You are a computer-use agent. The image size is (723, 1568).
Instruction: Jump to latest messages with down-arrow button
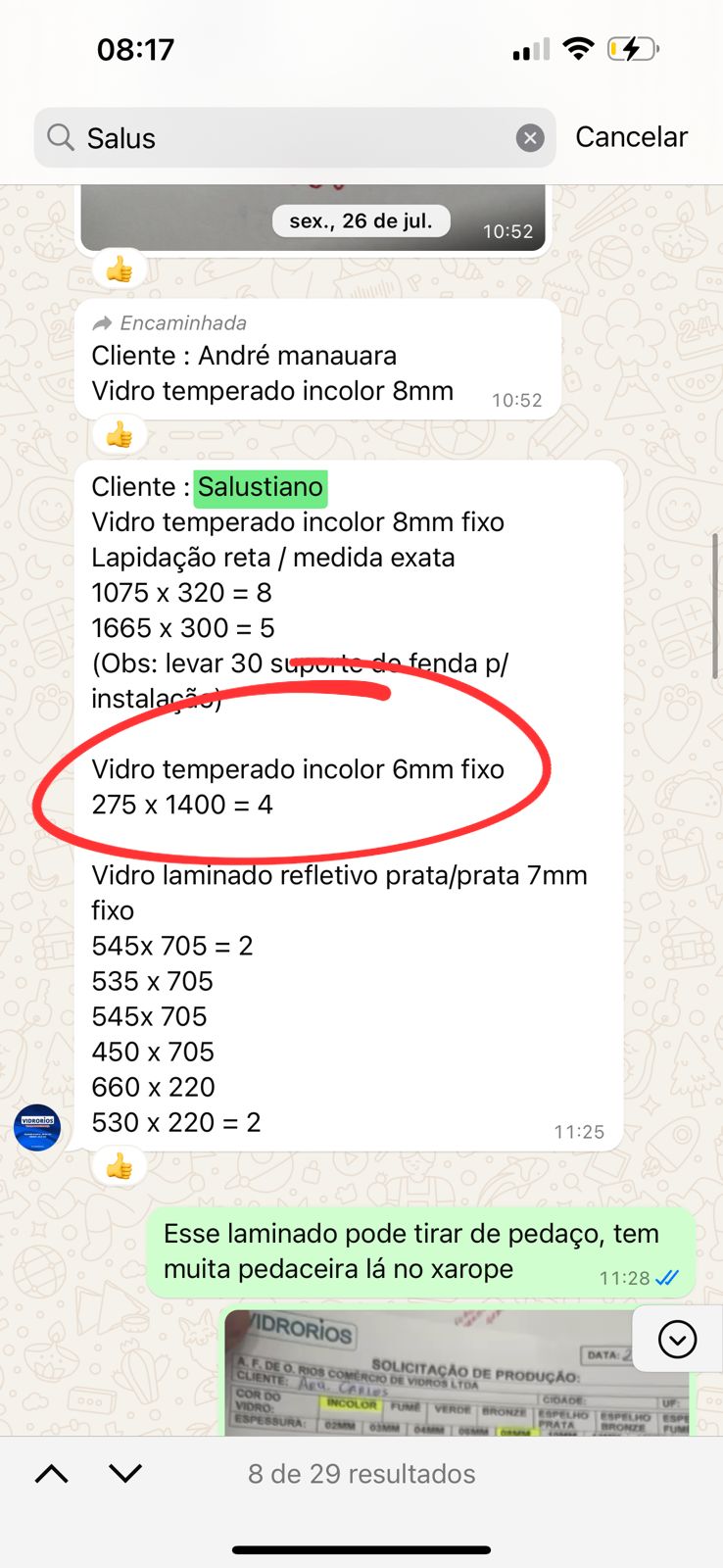click(677, 1339)
